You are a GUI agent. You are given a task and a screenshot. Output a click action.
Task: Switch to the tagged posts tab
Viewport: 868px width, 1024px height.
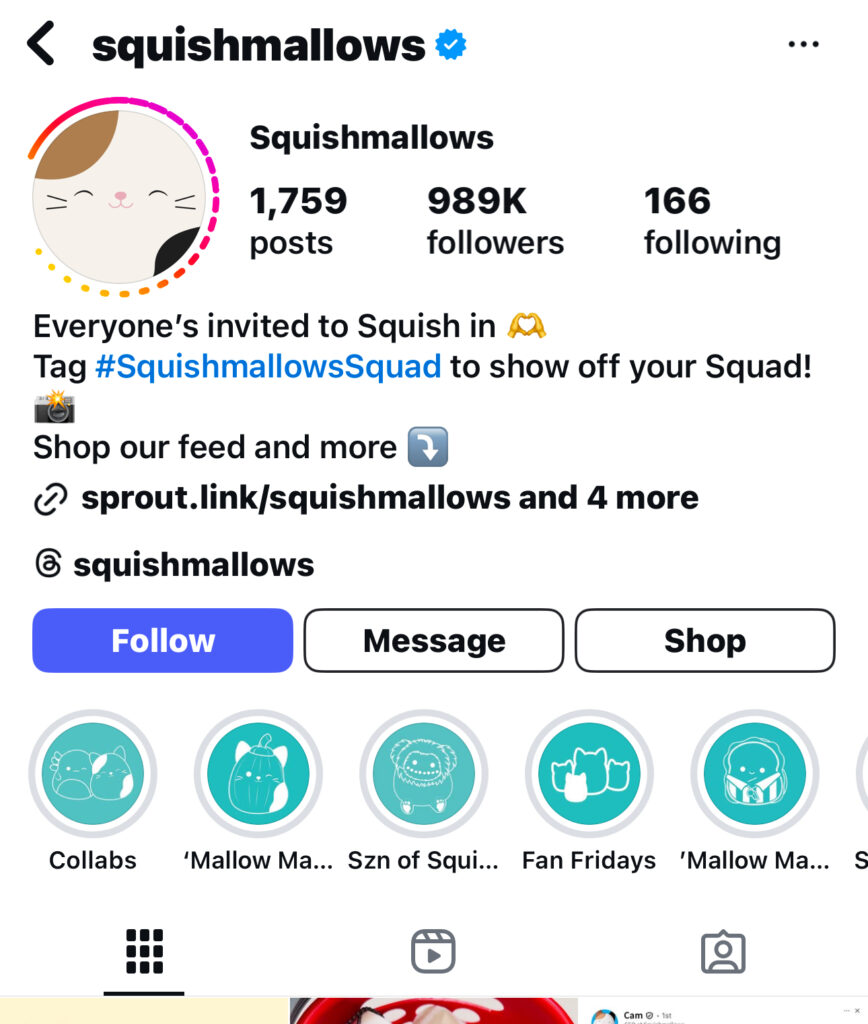tap(723, 952)
